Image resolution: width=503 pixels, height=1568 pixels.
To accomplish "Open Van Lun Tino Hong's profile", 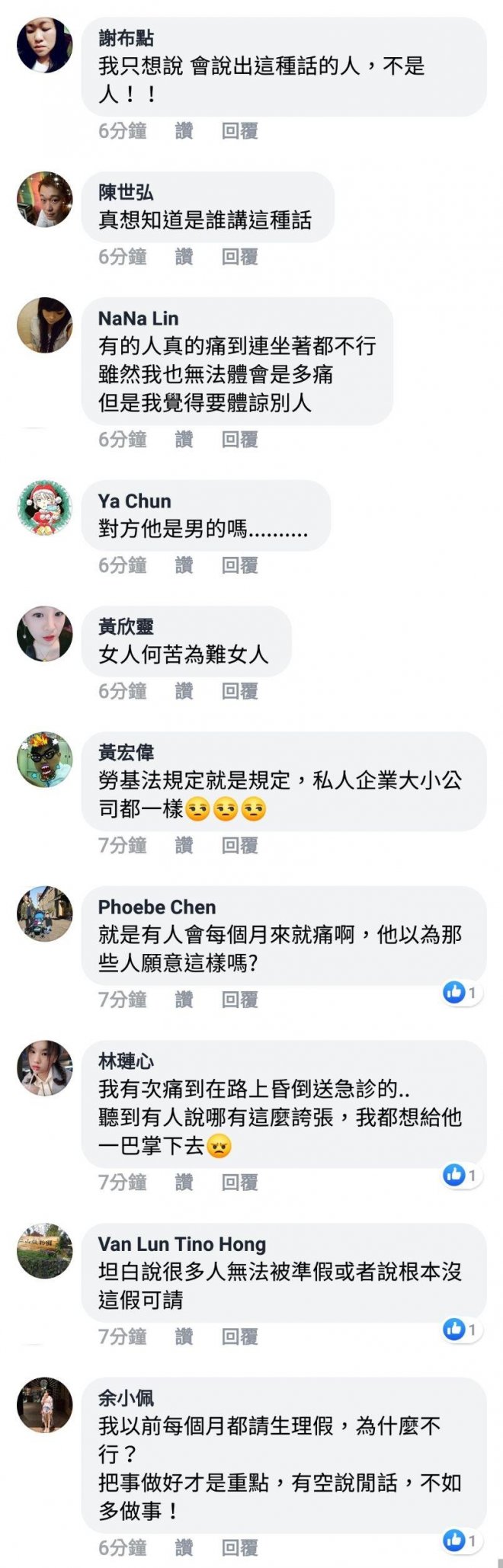I will 181,1244.
